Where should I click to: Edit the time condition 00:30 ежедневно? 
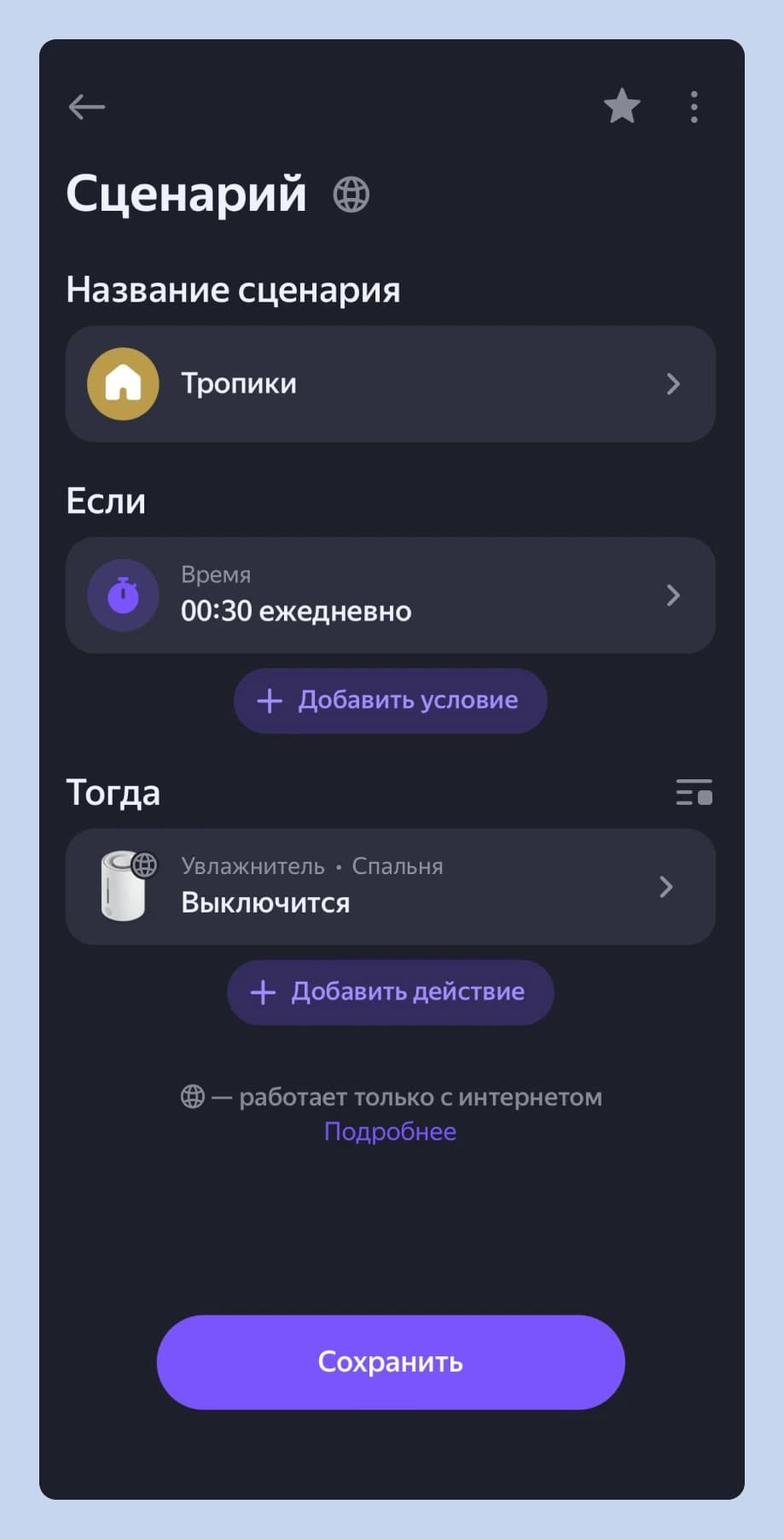tap(390, 595)
